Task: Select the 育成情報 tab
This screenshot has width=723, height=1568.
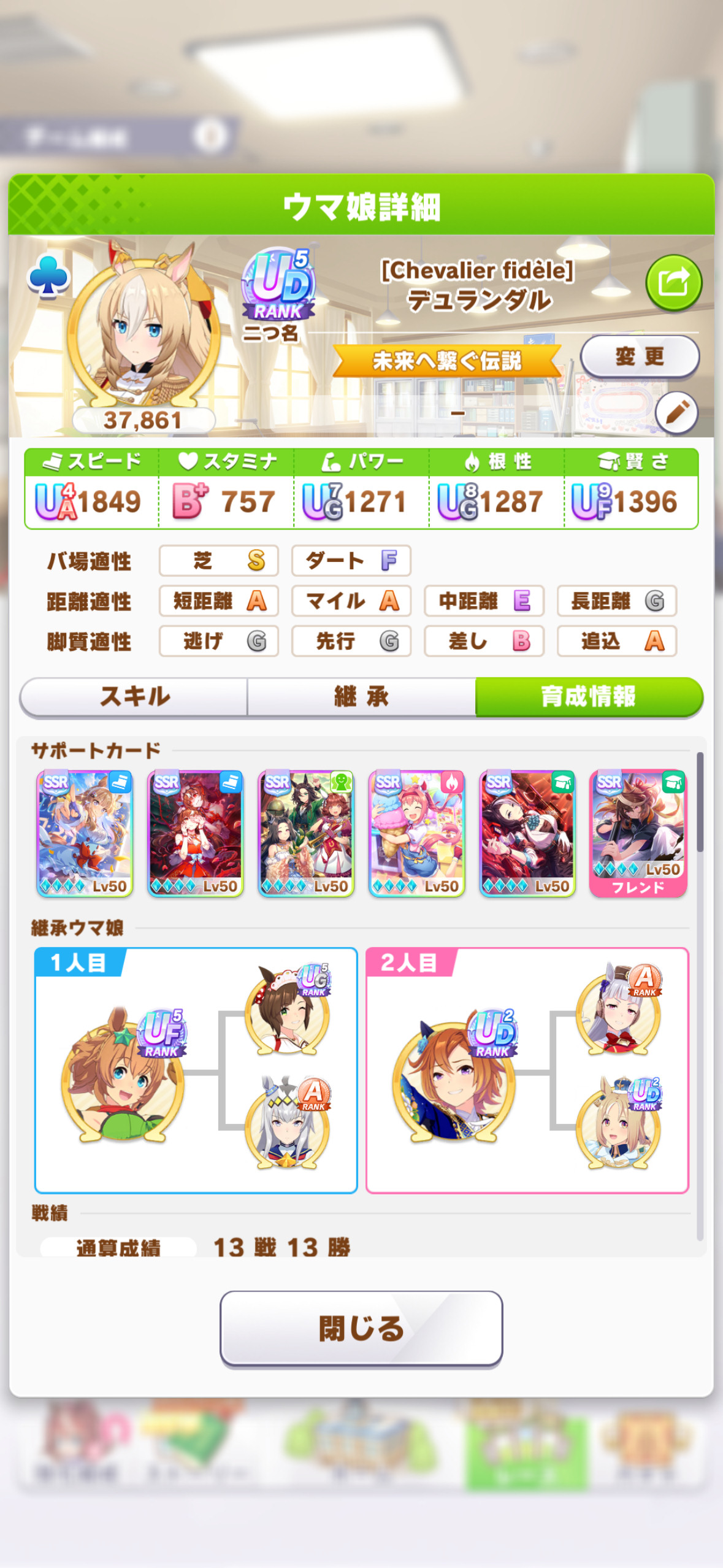Action: tap(589, 696)
